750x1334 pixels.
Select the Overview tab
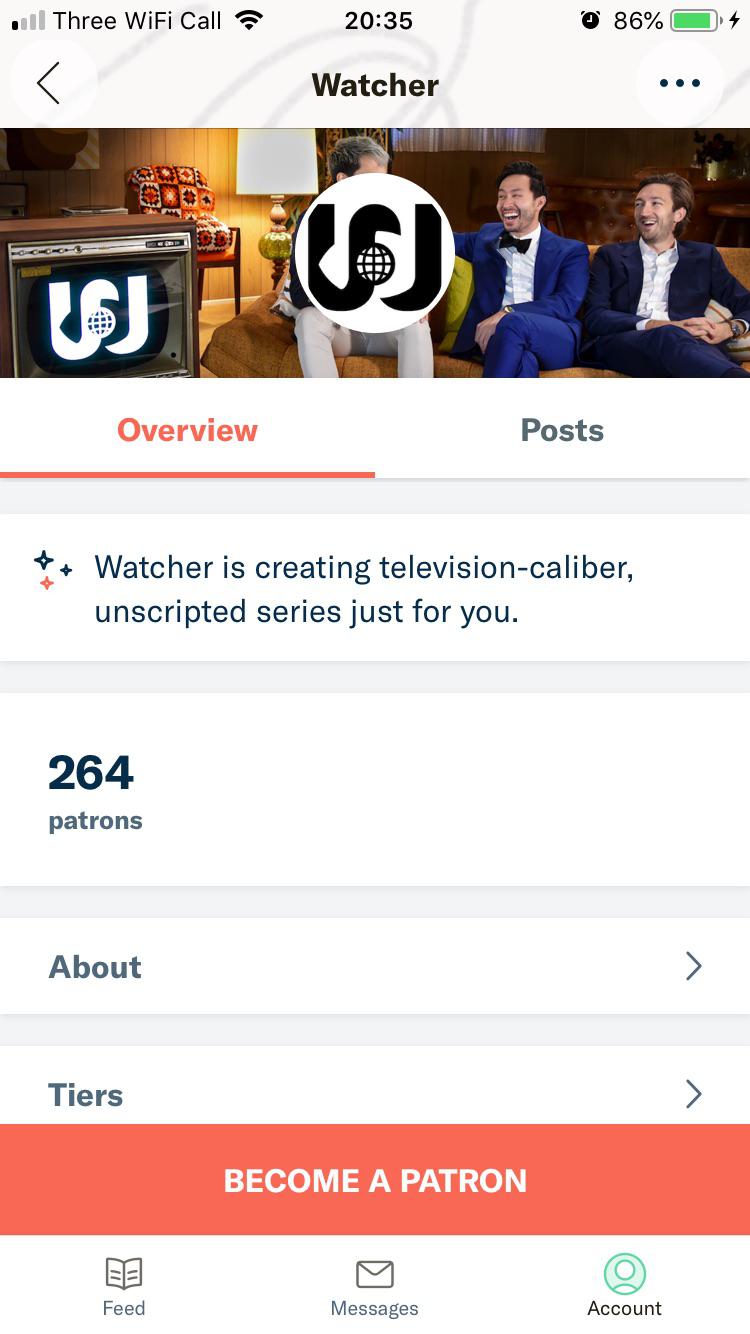point(187,430)
